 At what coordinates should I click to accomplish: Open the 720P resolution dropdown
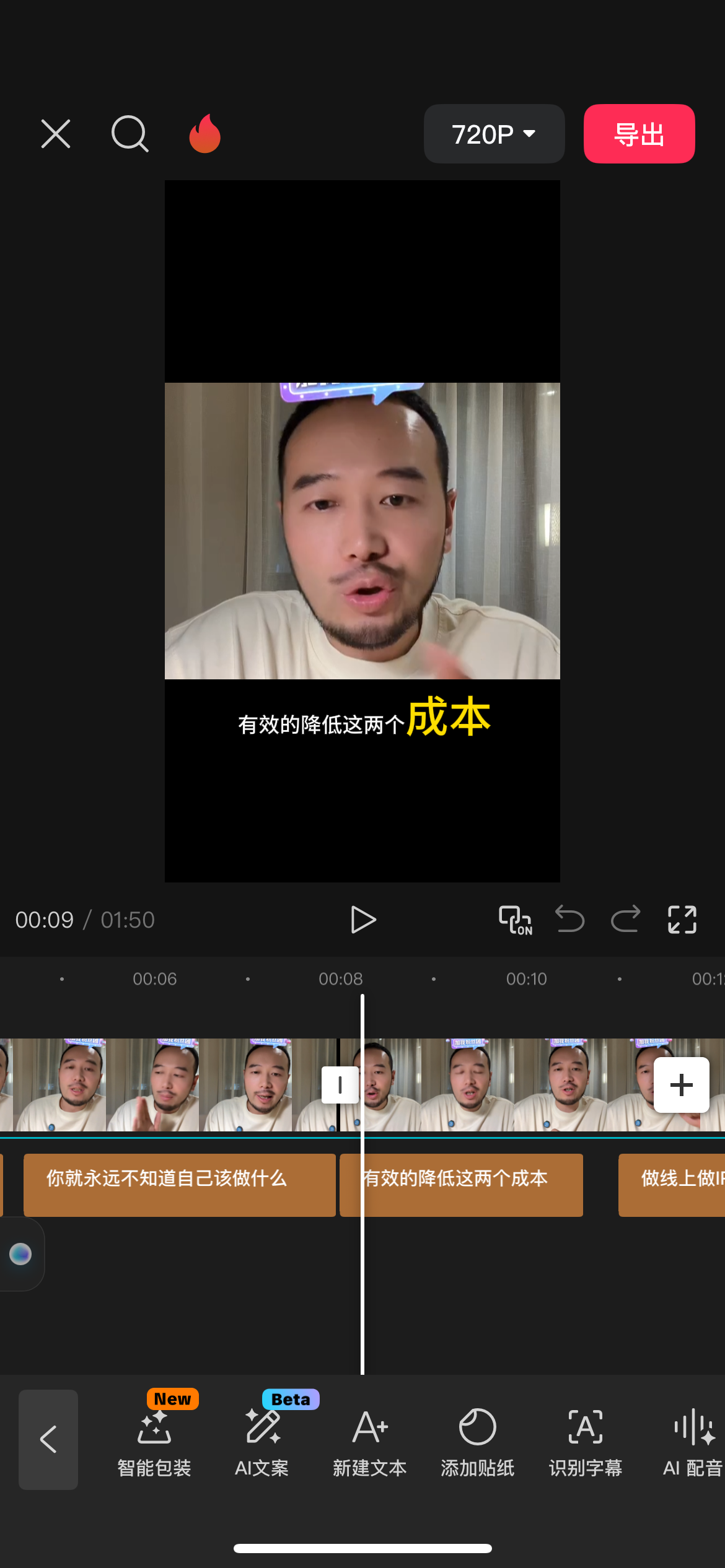[494, 134]
